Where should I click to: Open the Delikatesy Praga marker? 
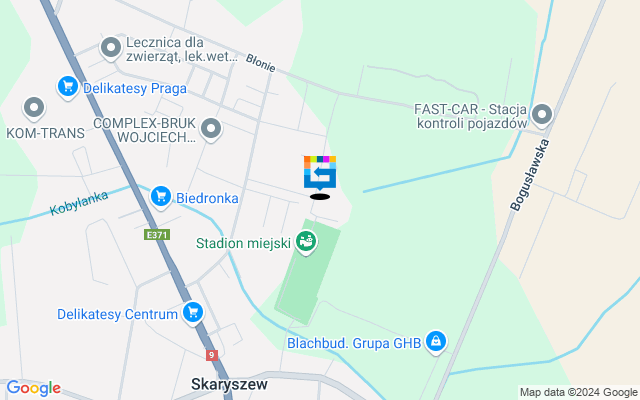[x=68, y=87]
